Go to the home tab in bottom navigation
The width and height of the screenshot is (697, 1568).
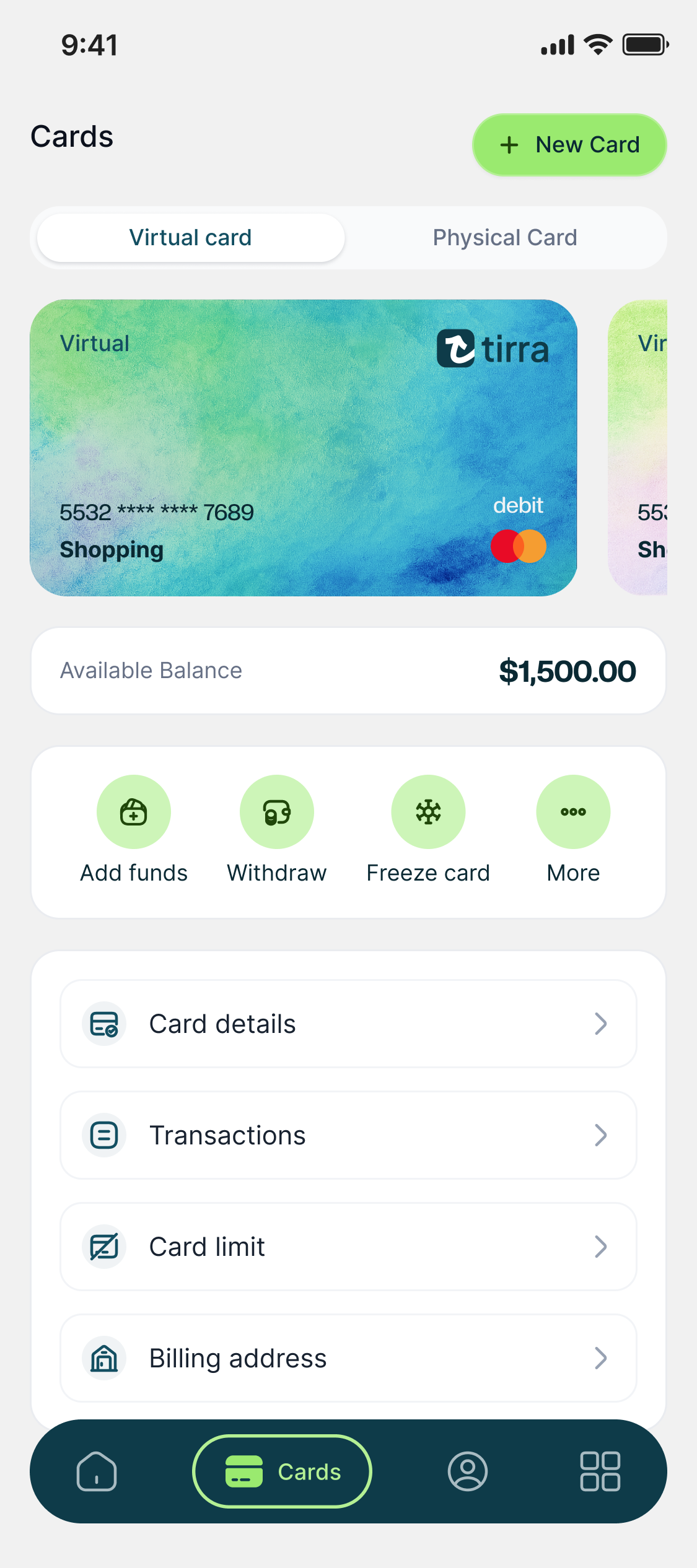97,1471
